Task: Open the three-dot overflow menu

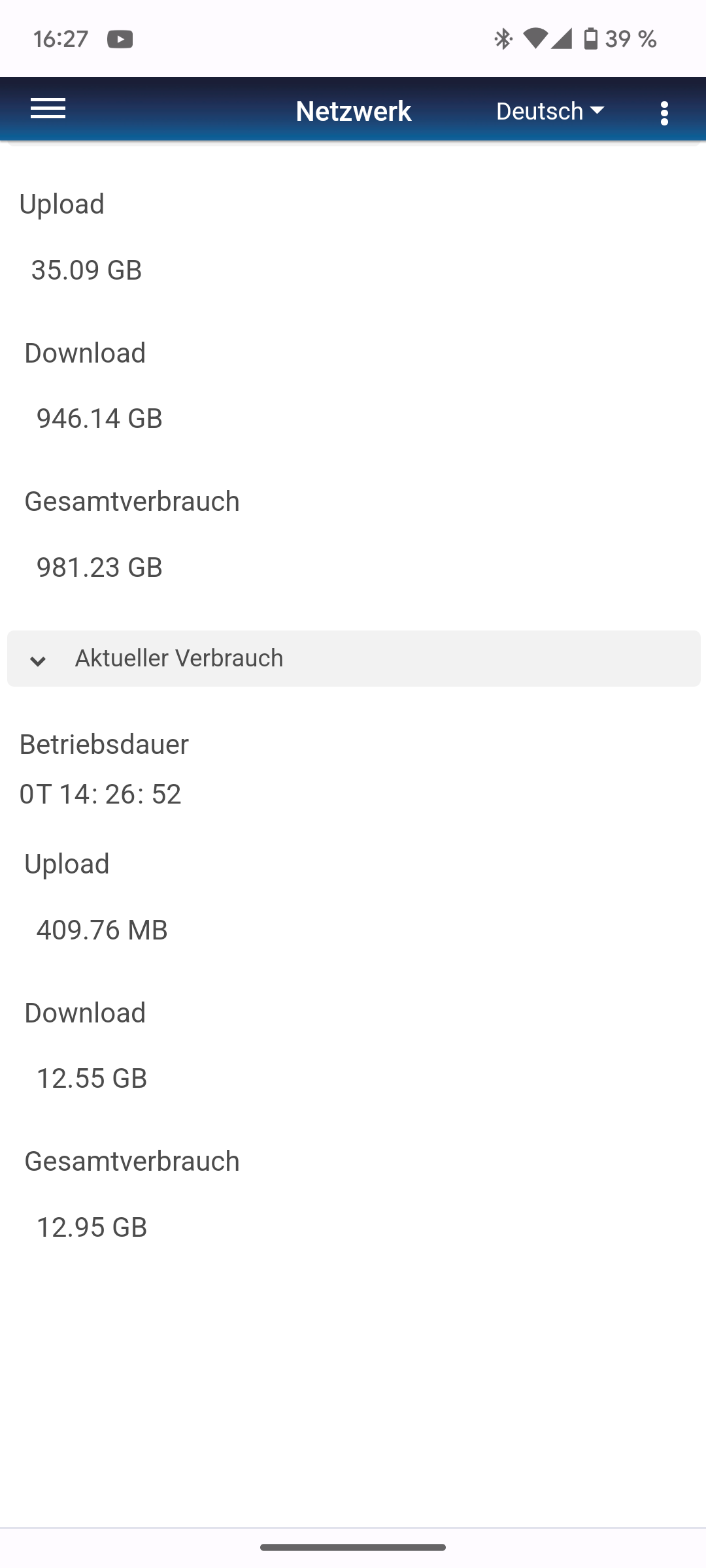Action: coord(664,113)
